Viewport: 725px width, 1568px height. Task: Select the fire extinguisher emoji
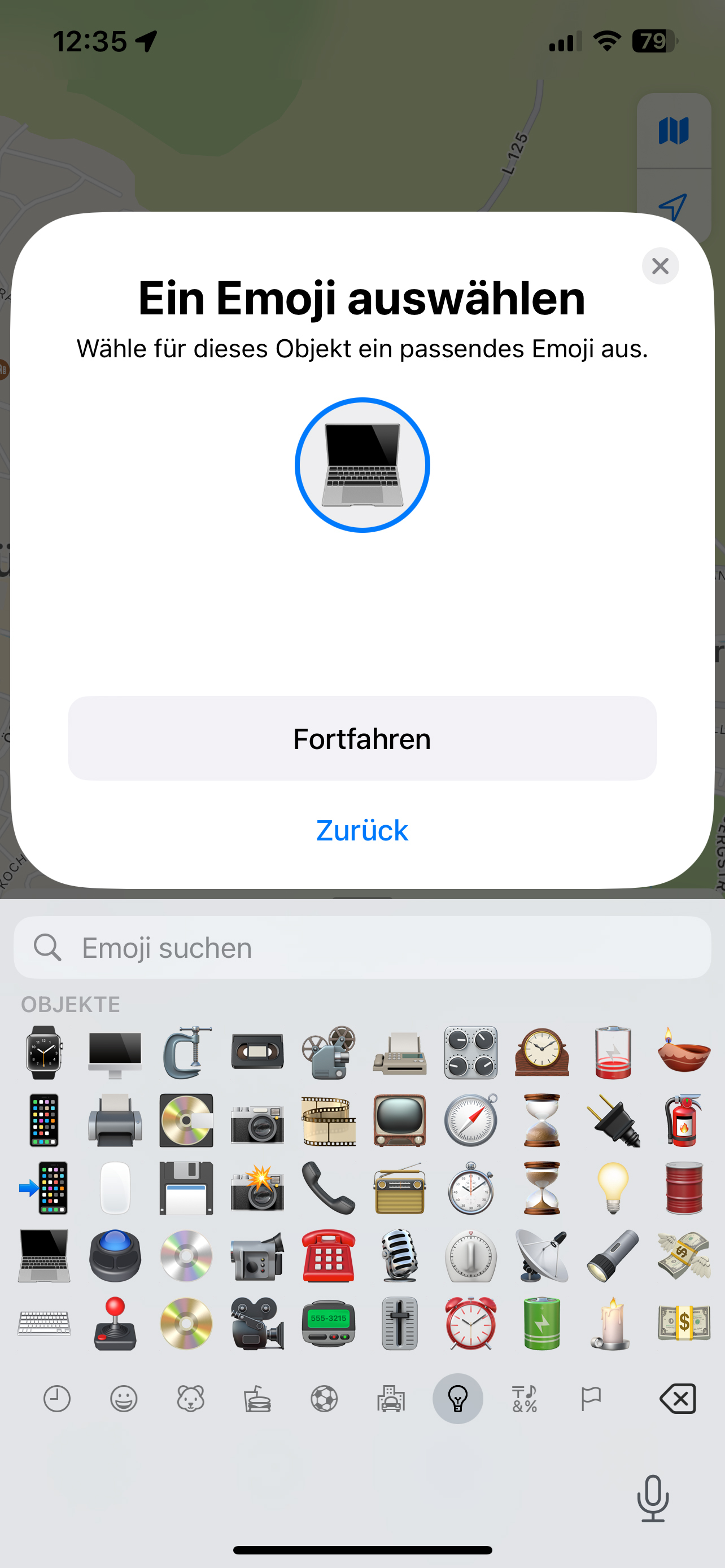684,1120
